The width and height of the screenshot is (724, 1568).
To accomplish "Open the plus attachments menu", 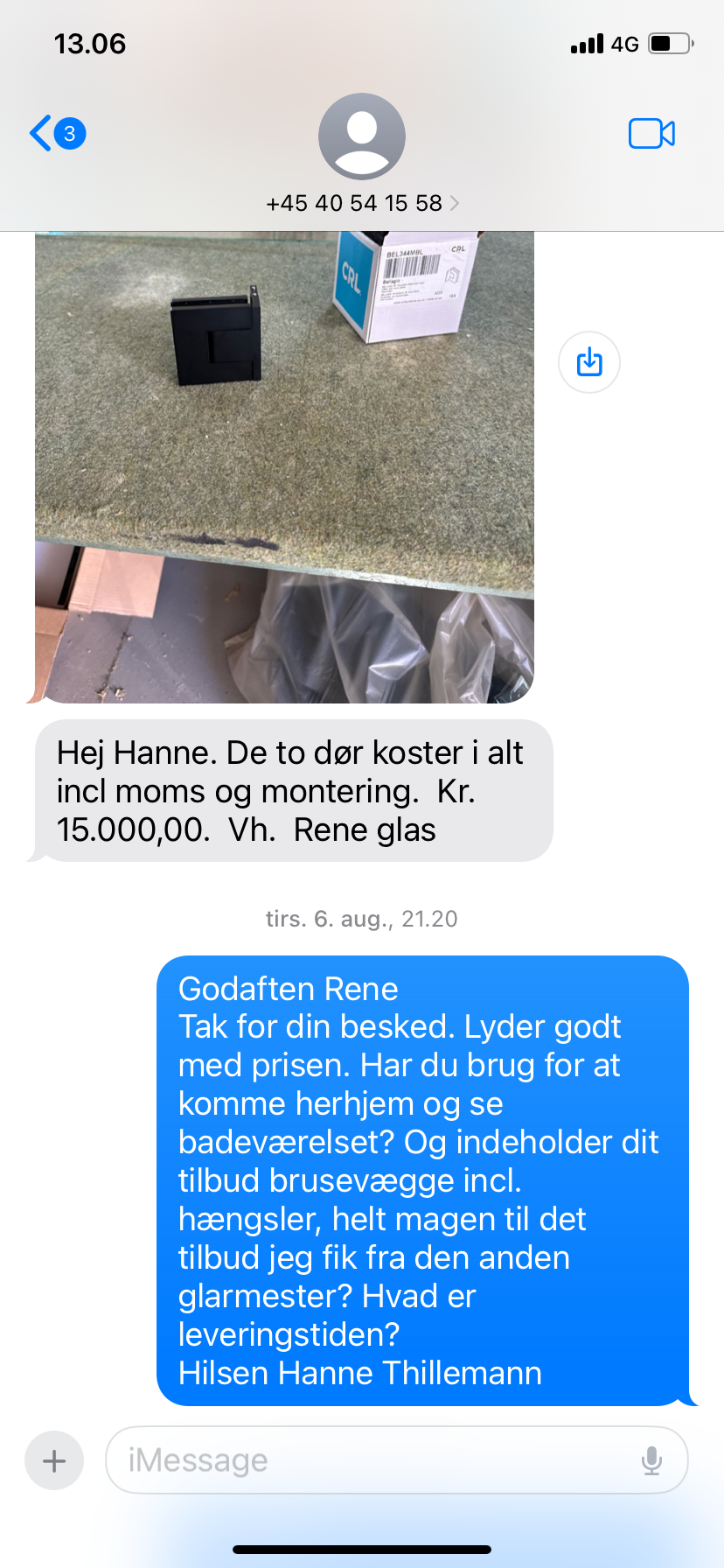I will click(x=54, y=1460).
